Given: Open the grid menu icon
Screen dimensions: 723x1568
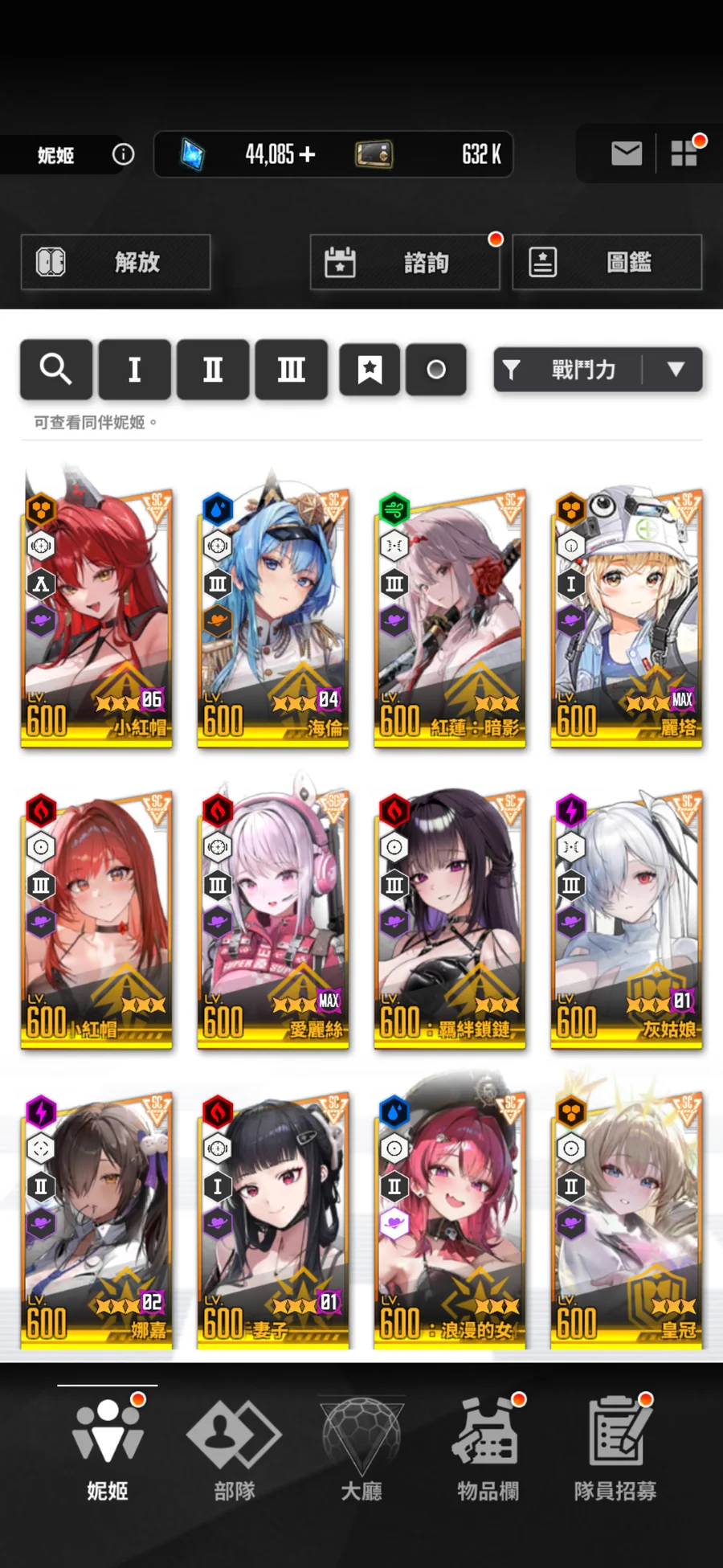Looking at the screenshot, I should tap(684, 154).
